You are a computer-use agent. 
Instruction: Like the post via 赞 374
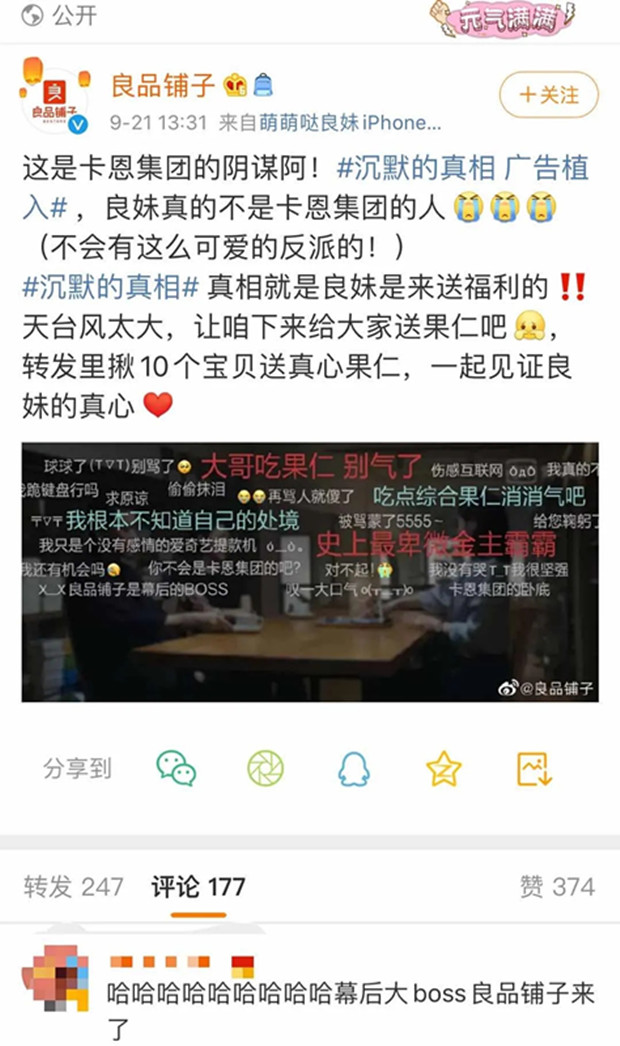557,886
